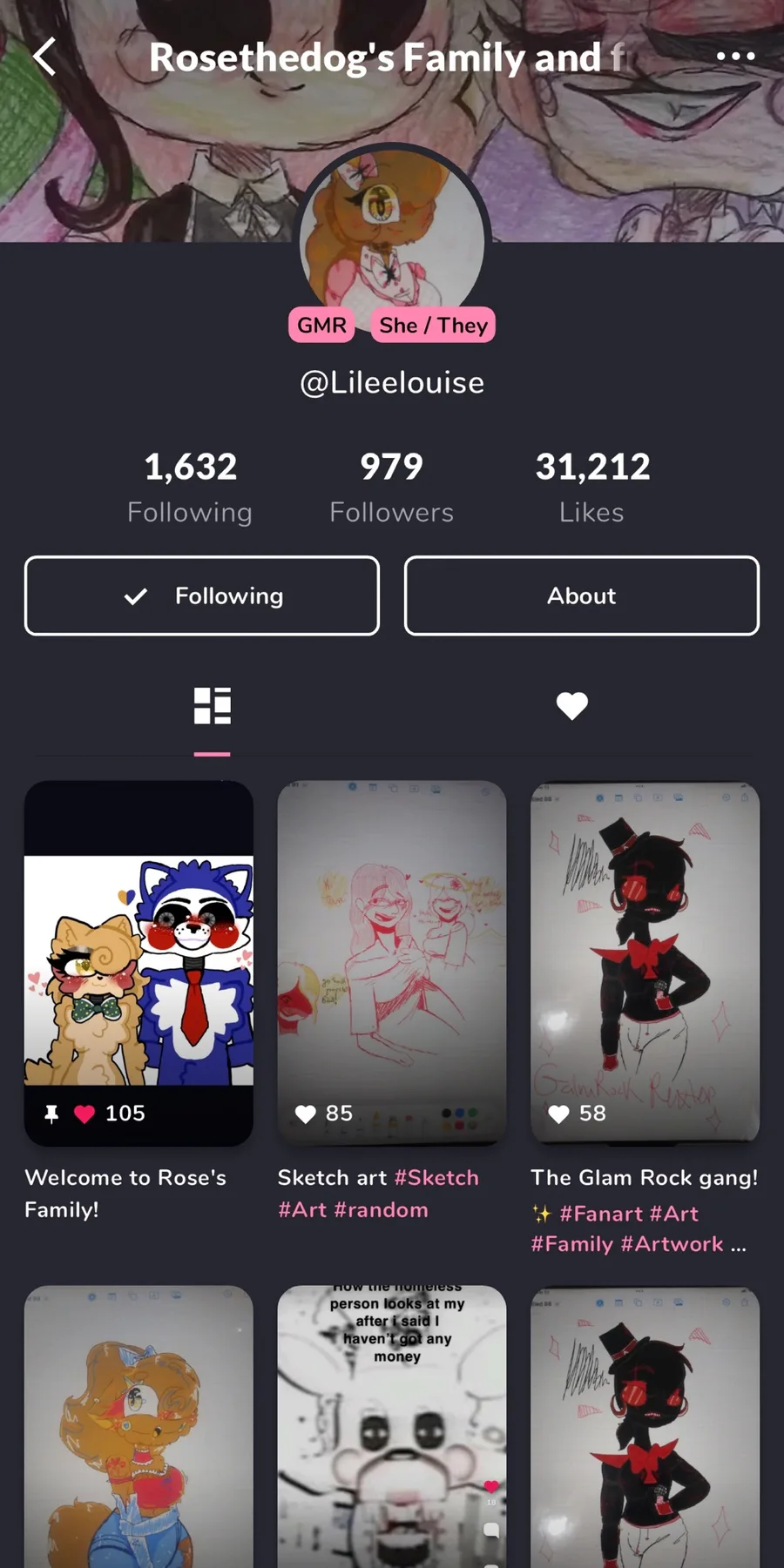The image size is (784, 1568).
Task: Open the homeless person meme post
Action: click(x=392, y=1426)
